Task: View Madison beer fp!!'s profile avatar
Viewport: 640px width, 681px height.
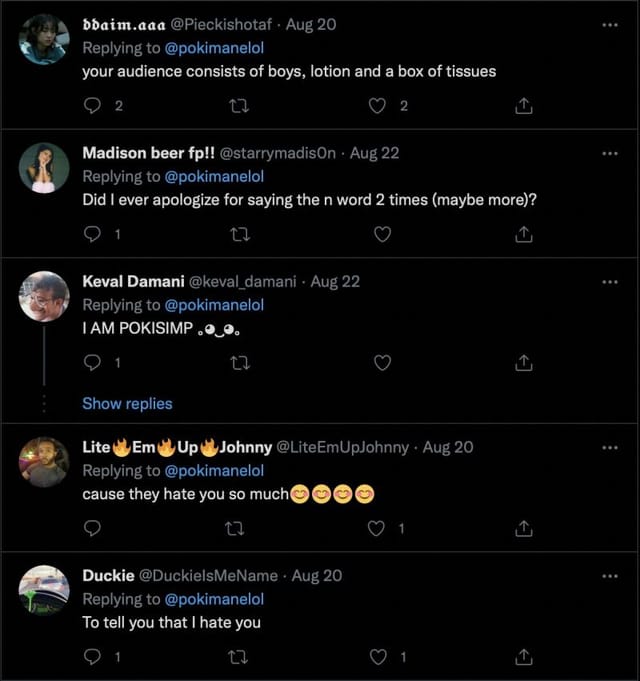Action: click(x=44, y=168)
